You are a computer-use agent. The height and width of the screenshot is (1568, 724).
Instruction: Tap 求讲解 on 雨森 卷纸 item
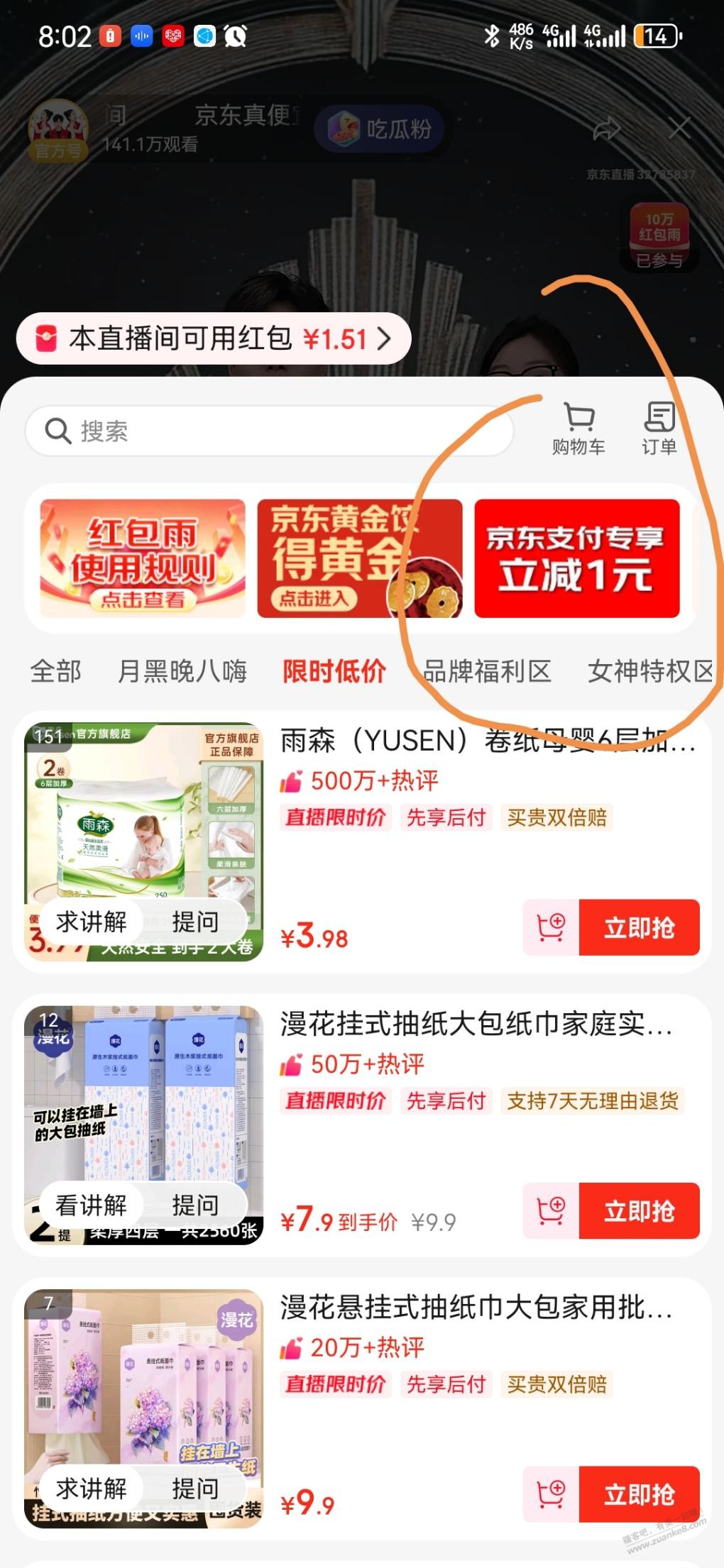tap(92, 922)
